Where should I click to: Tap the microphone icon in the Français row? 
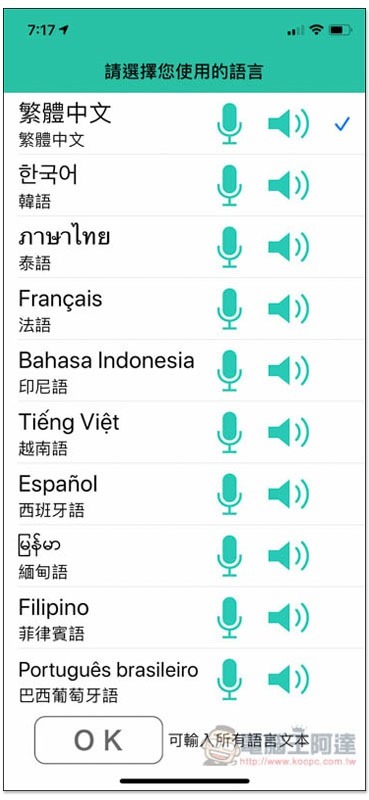[x=229, y=309]
